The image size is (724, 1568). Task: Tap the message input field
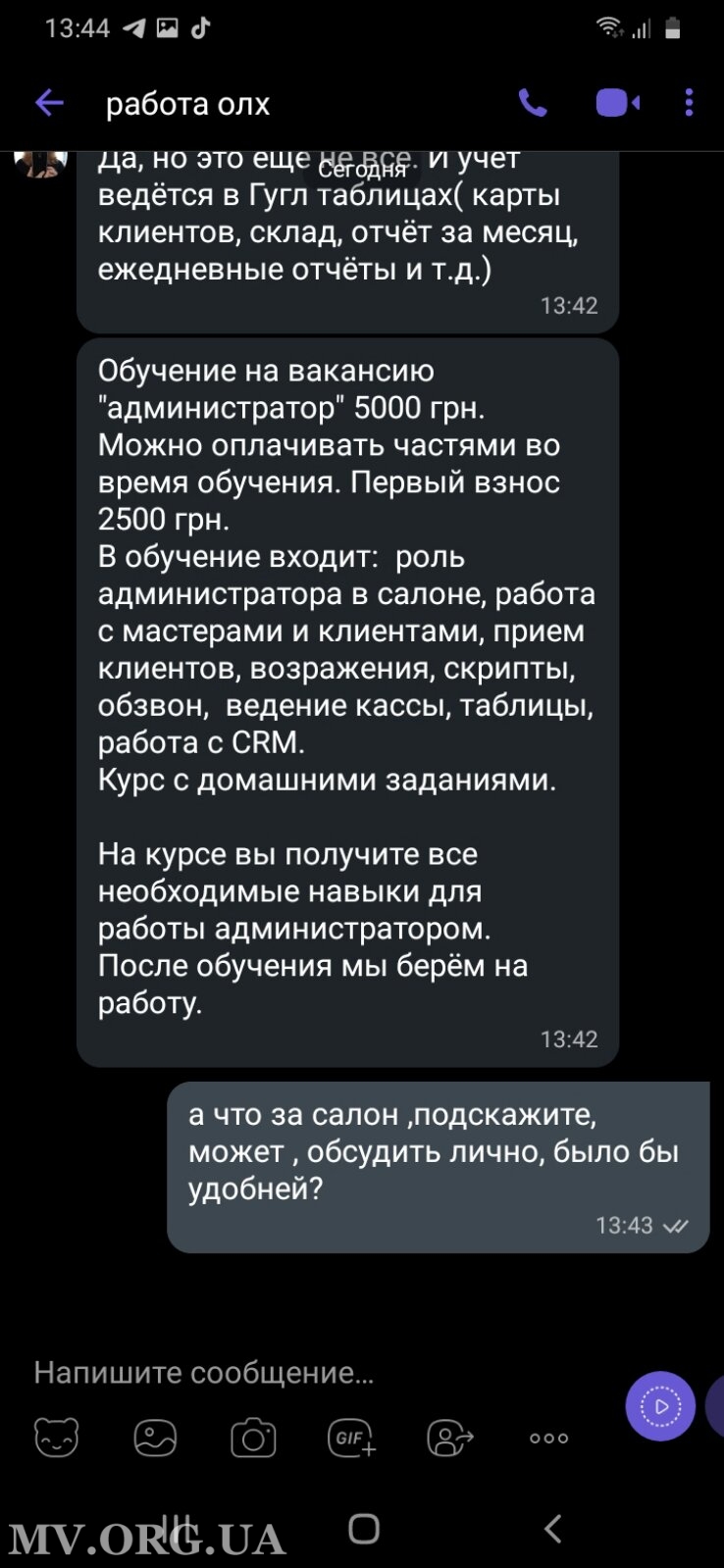(x=294, y=1372)
